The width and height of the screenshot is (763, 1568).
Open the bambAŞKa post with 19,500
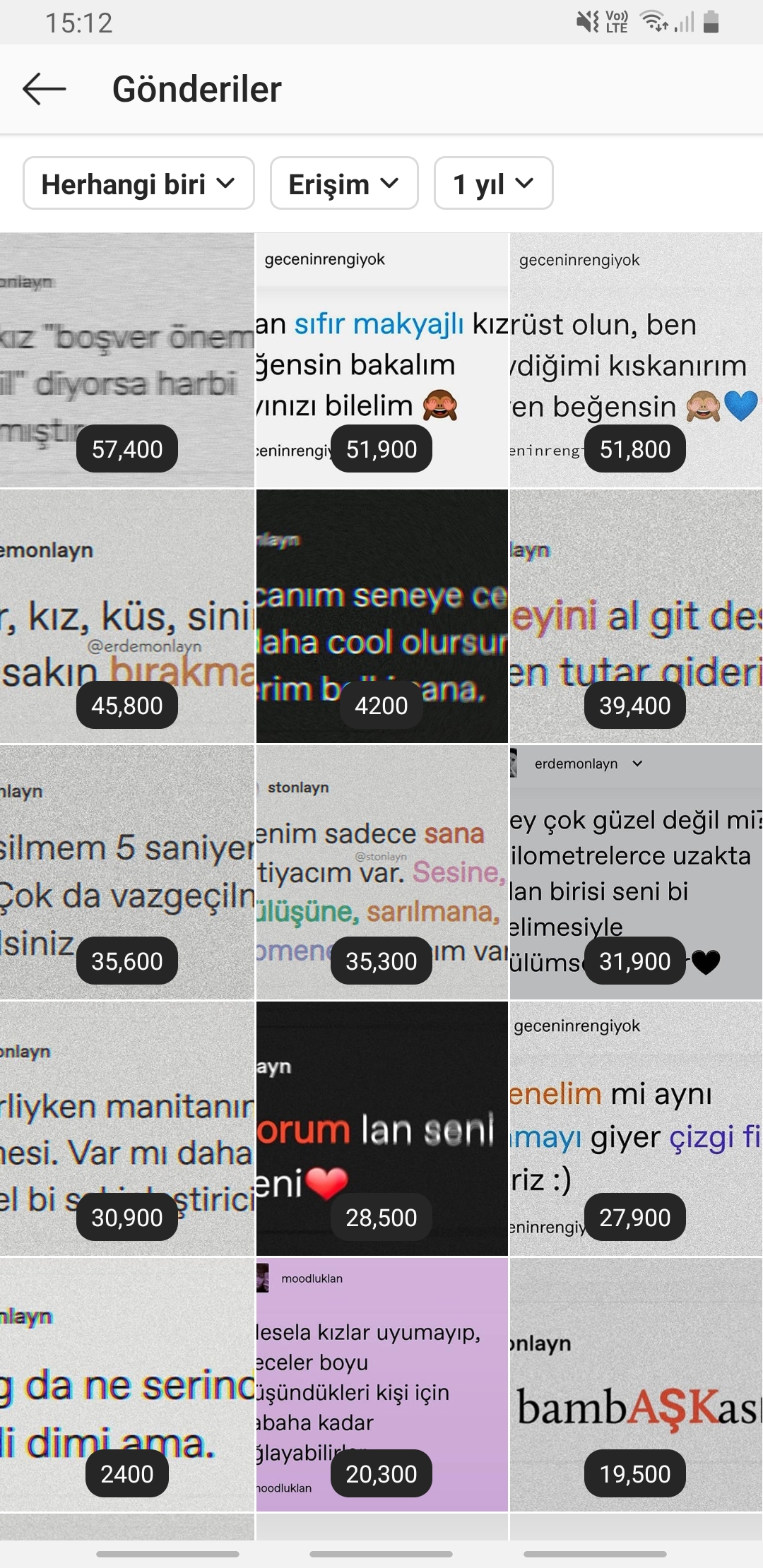636,1384
